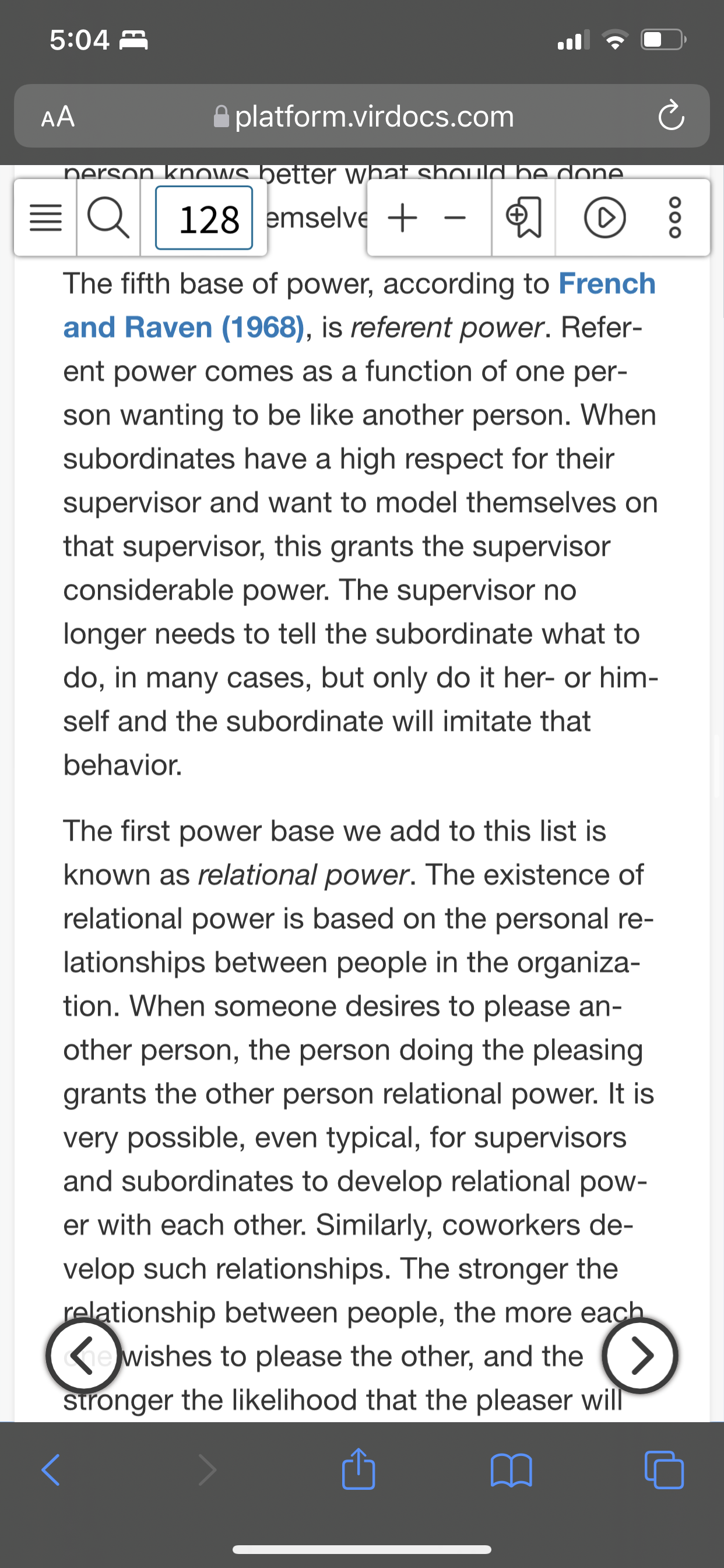Go back in Safari browser history

51,1470
